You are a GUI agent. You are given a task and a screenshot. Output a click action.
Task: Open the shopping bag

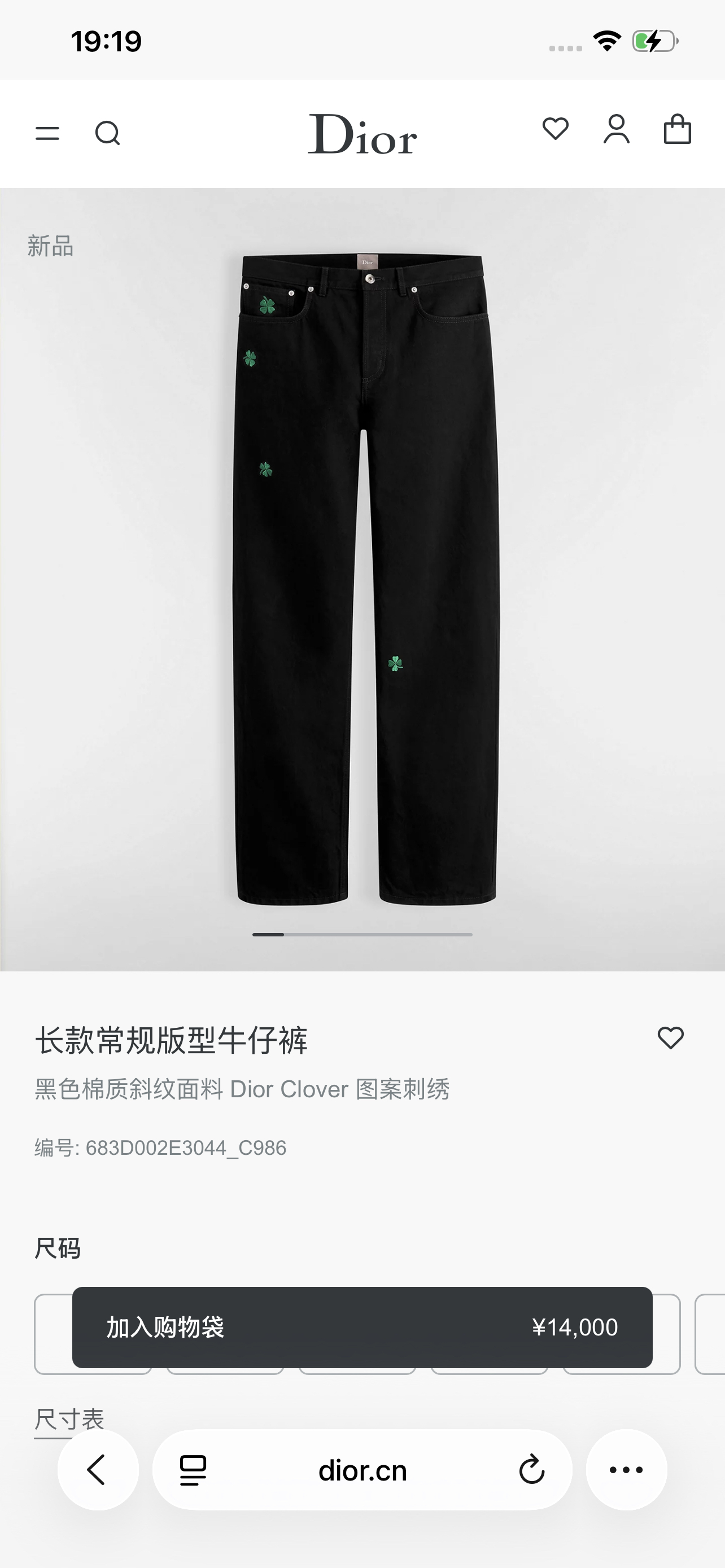click(x=677, y=129)
